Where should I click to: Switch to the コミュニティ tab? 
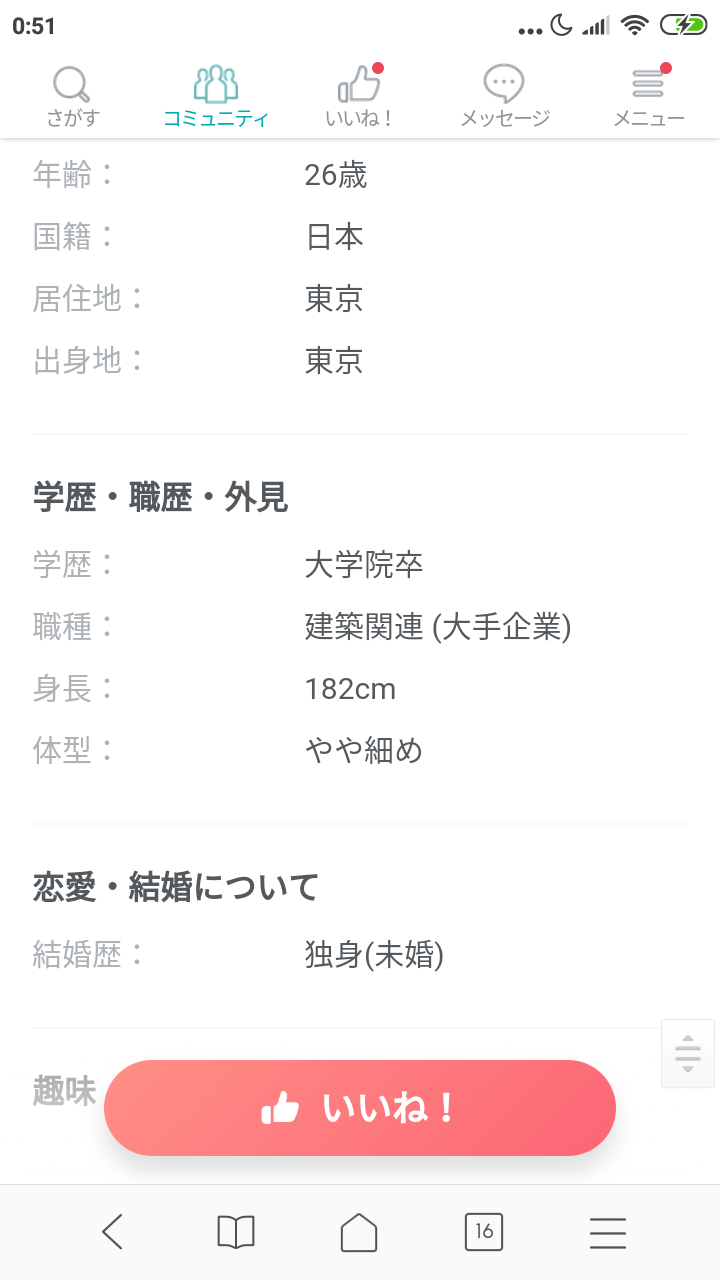click(x=216, y=98)
